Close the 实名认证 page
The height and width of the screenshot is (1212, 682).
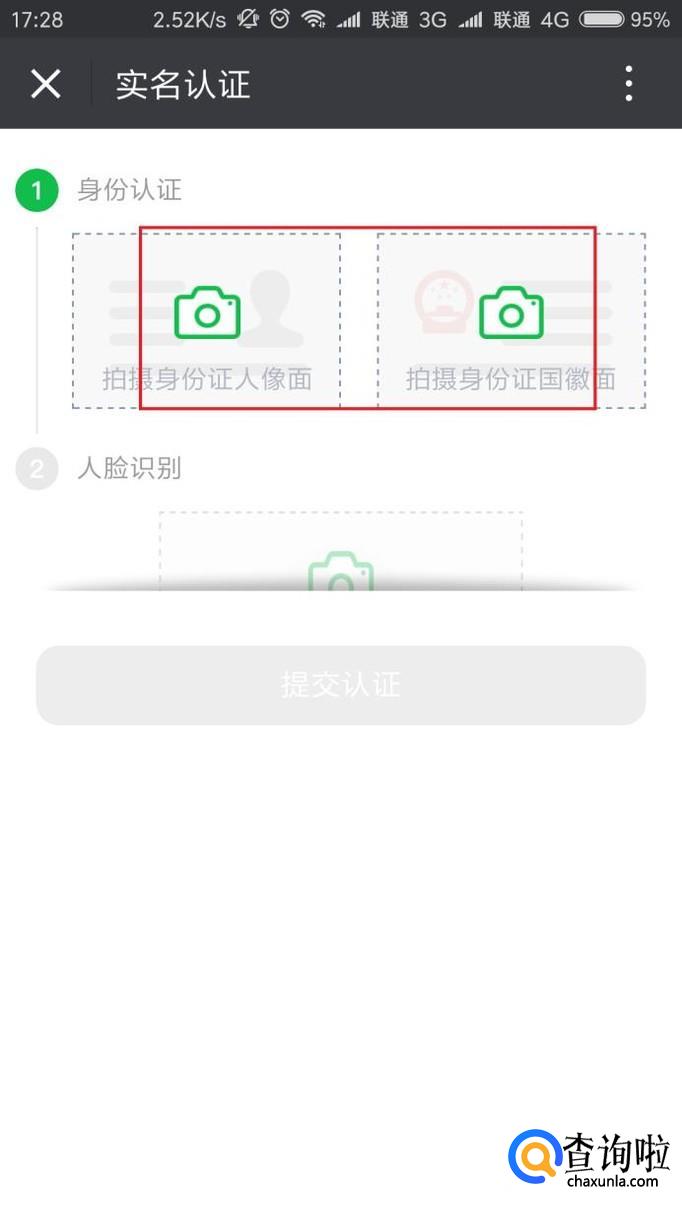(46, 84)
